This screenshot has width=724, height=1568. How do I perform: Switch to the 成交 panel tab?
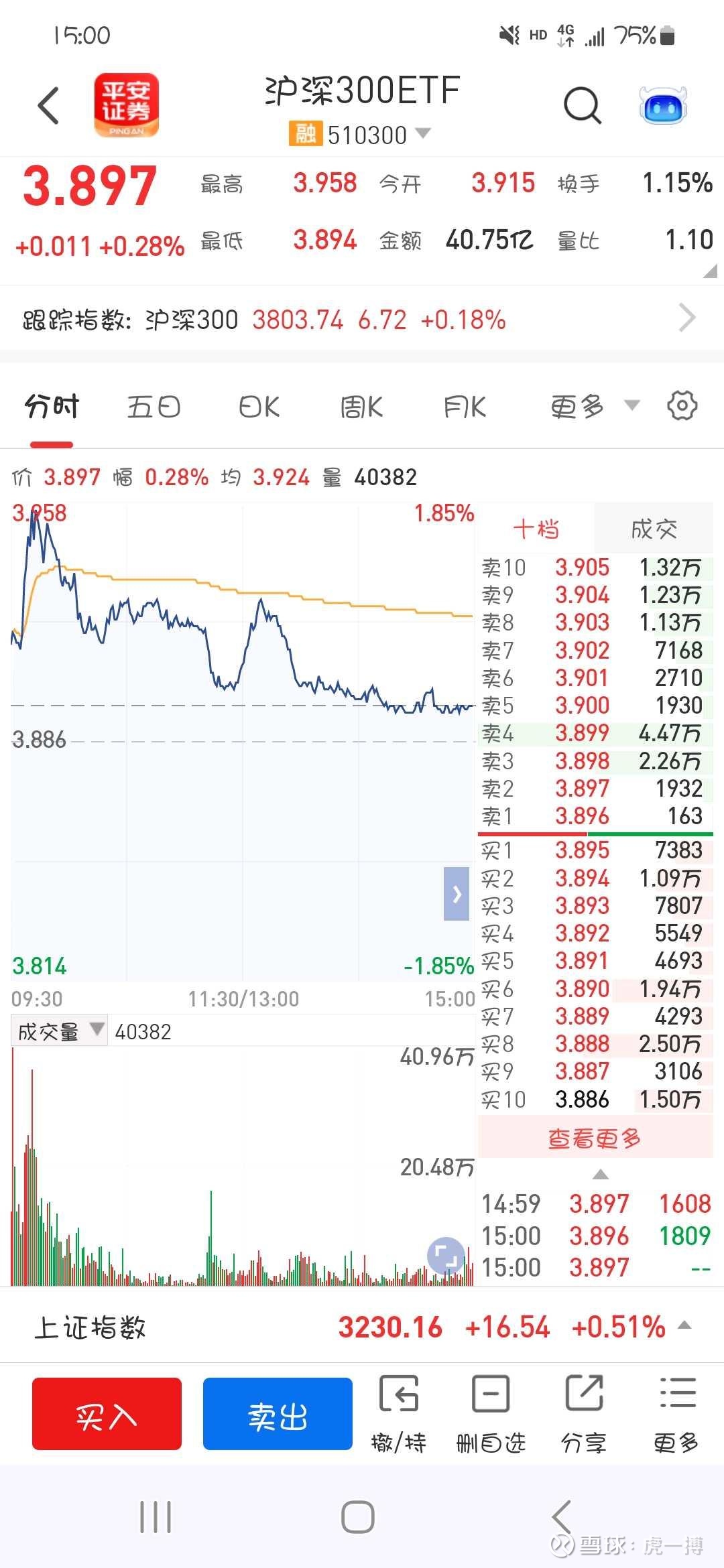(653, 528)
